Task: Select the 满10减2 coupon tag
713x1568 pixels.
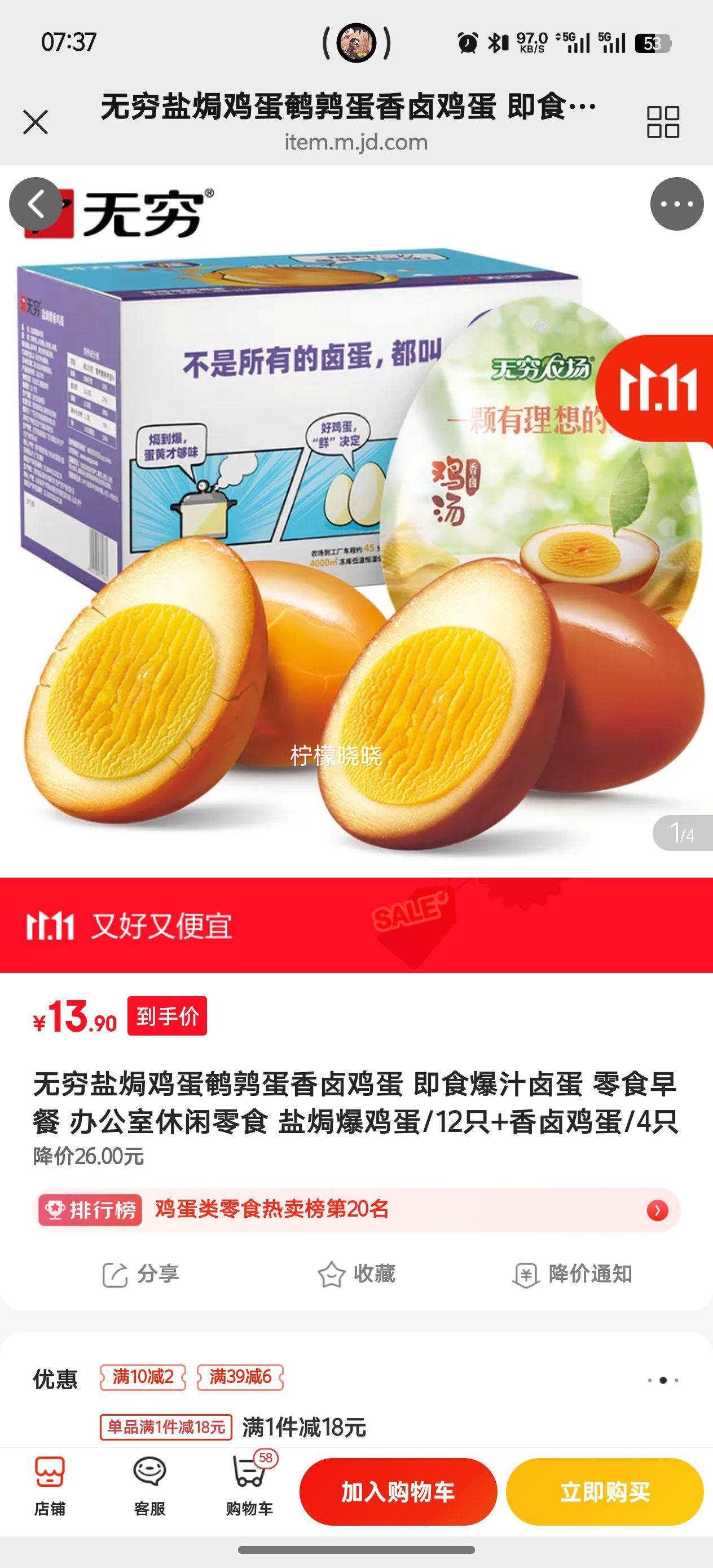Action: [143, 1377]
